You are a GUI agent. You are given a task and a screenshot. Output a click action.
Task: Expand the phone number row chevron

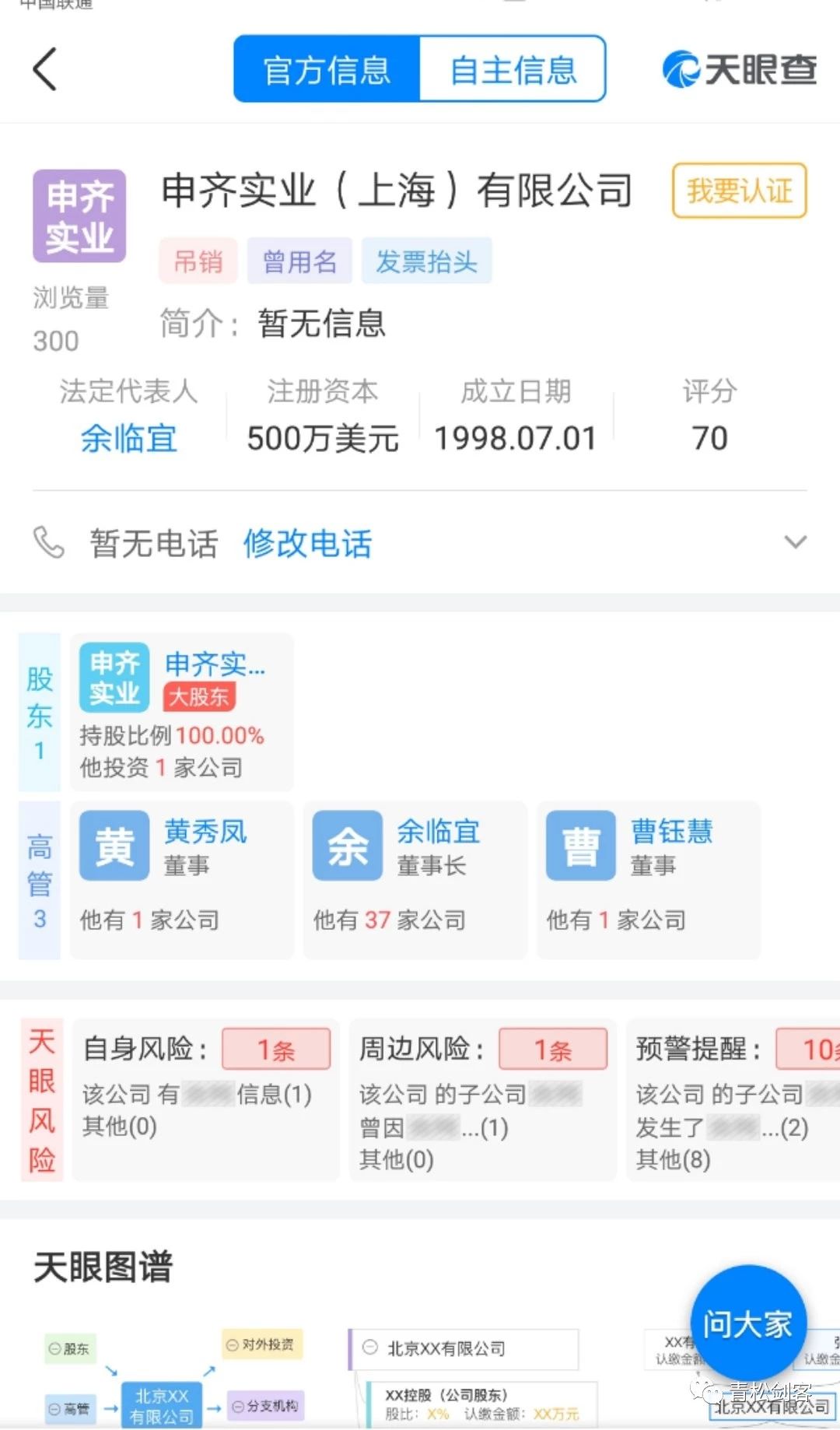pos(795,542)
